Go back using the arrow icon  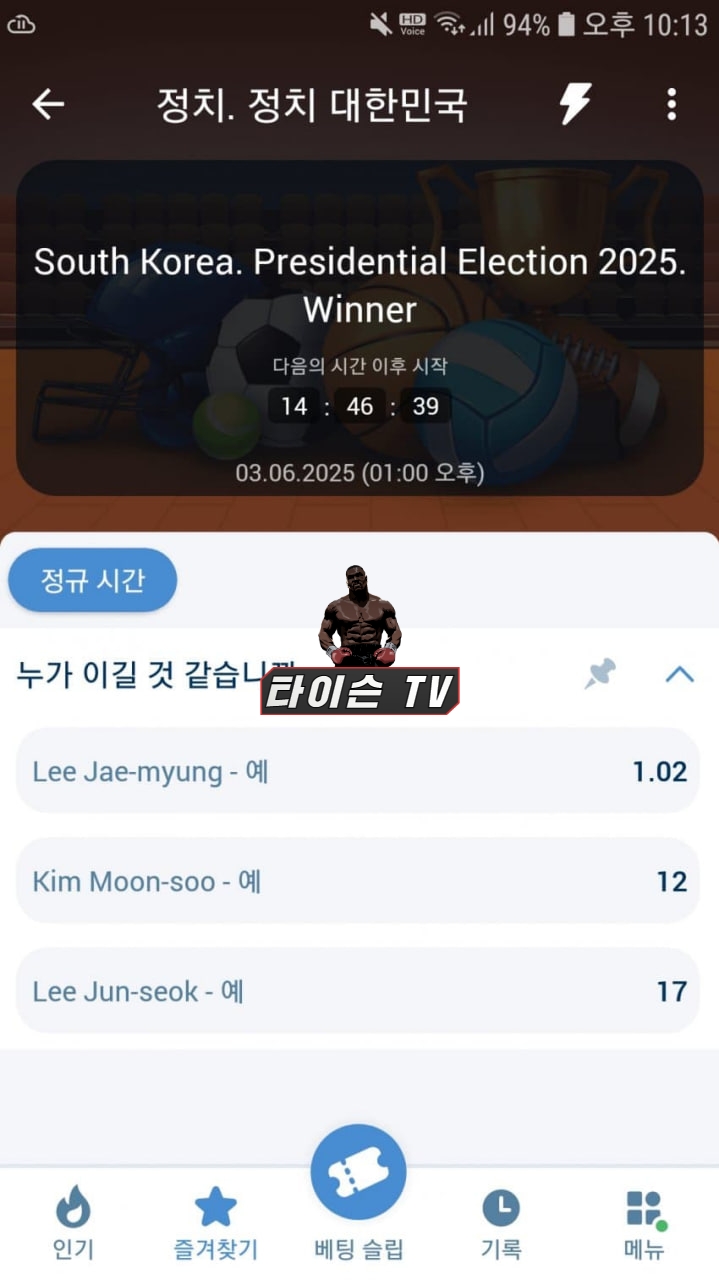pos(48,104)
